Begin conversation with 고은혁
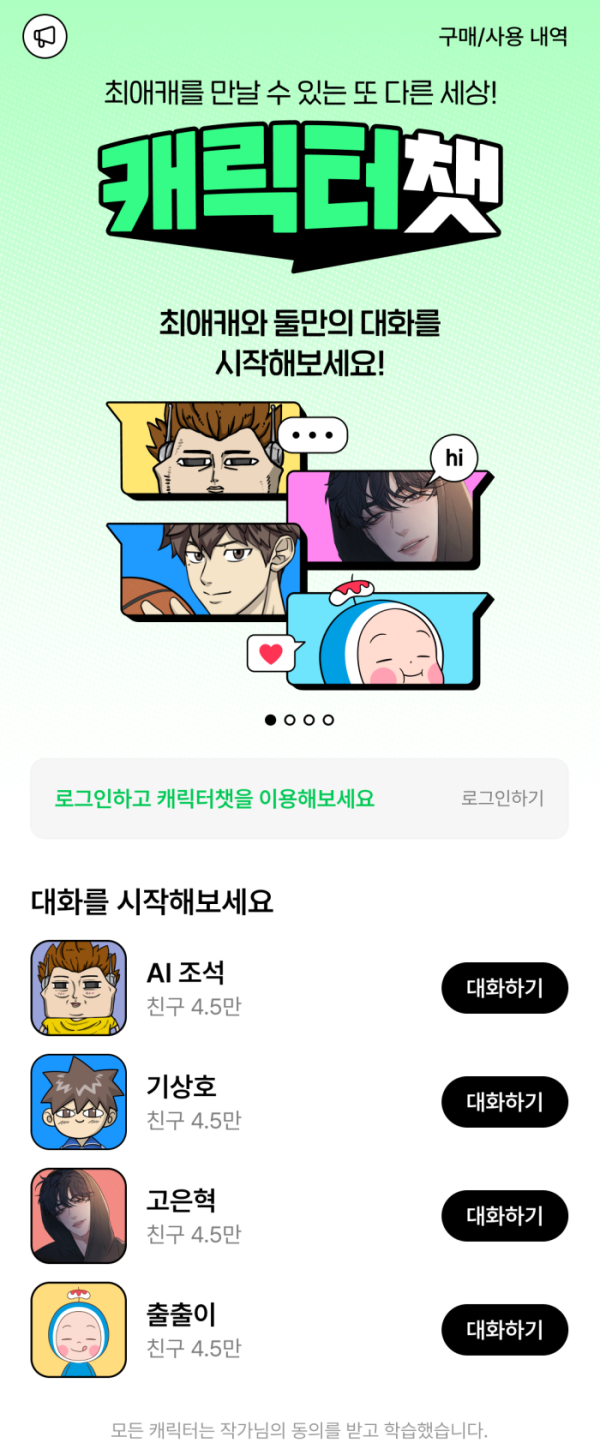 (x=505, y=1216)
